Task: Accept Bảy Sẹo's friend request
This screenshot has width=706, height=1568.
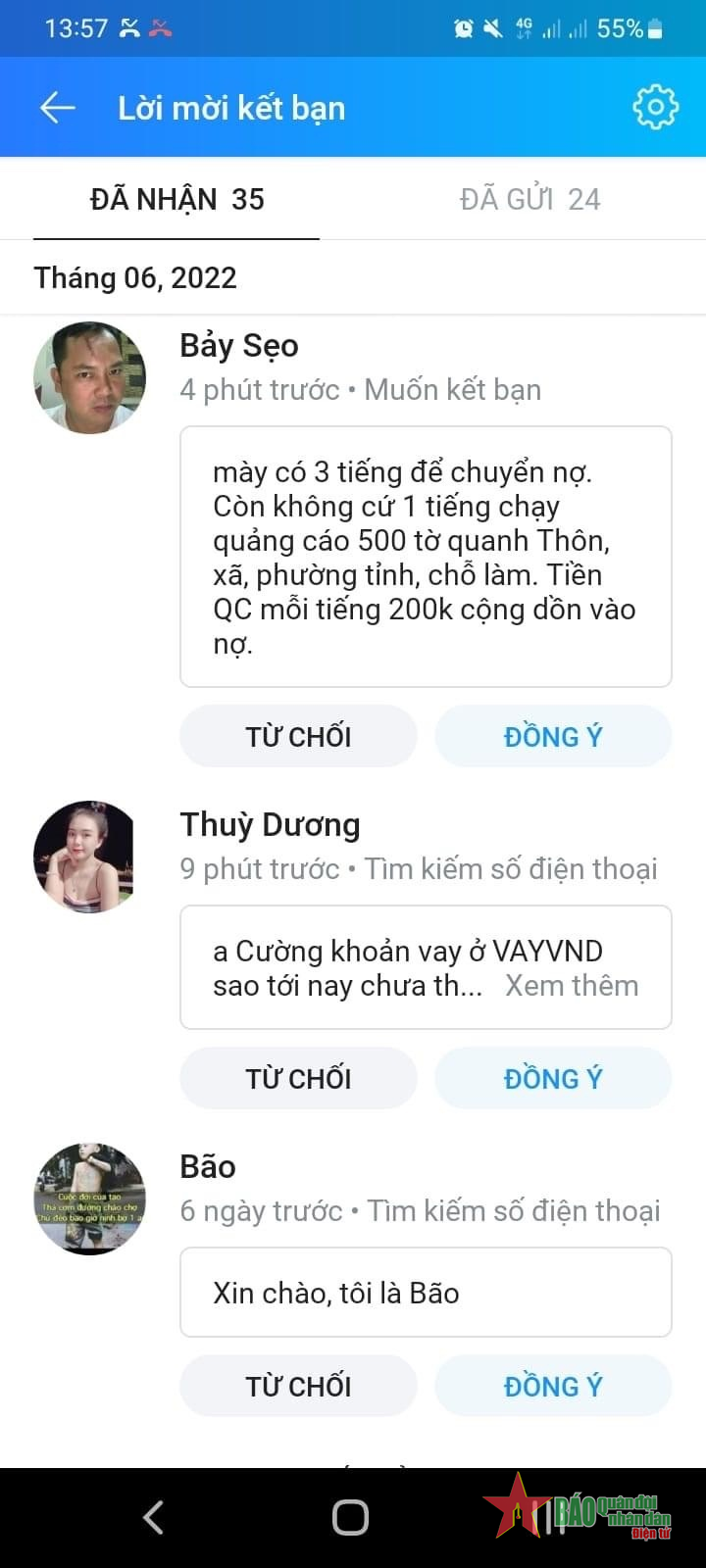Action: pyautogui.click(x=553, y=736)
